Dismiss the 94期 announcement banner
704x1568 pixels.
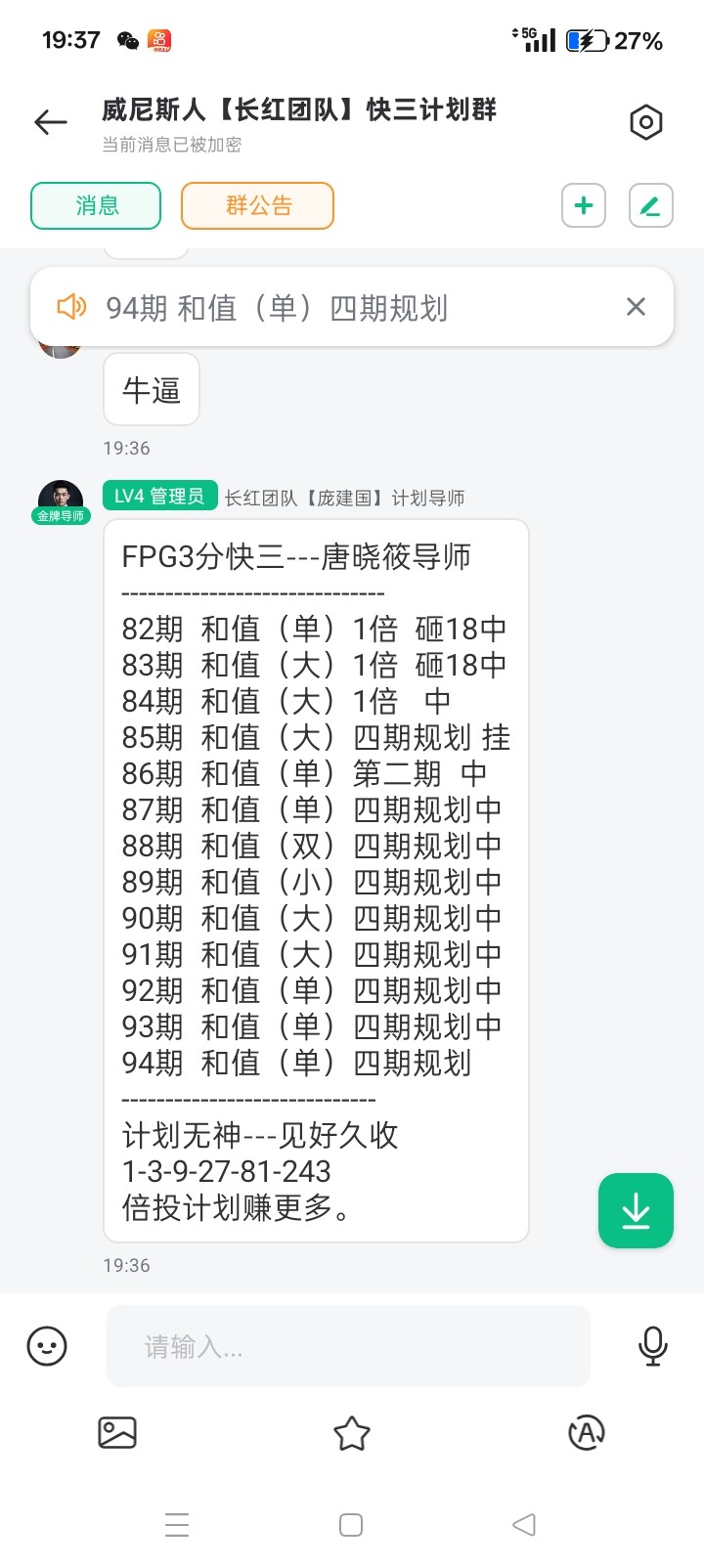[636, 307]
